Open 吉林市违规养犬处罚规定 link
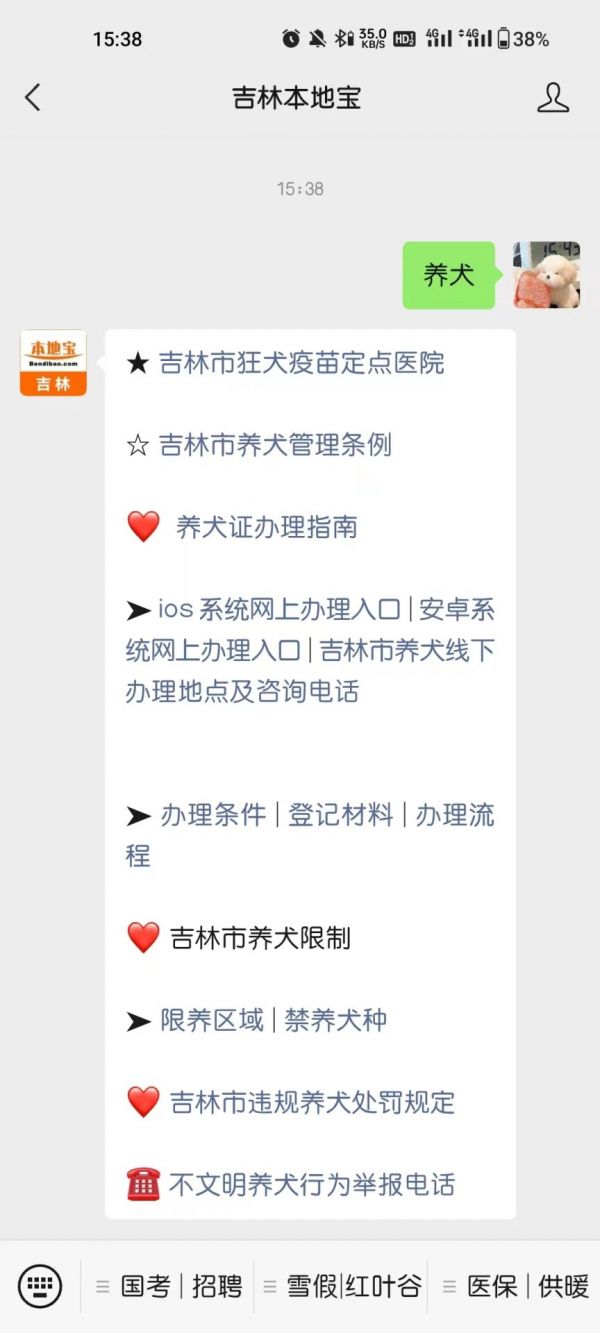This screenshot has width=600, height=1333. coord(312,1102)
